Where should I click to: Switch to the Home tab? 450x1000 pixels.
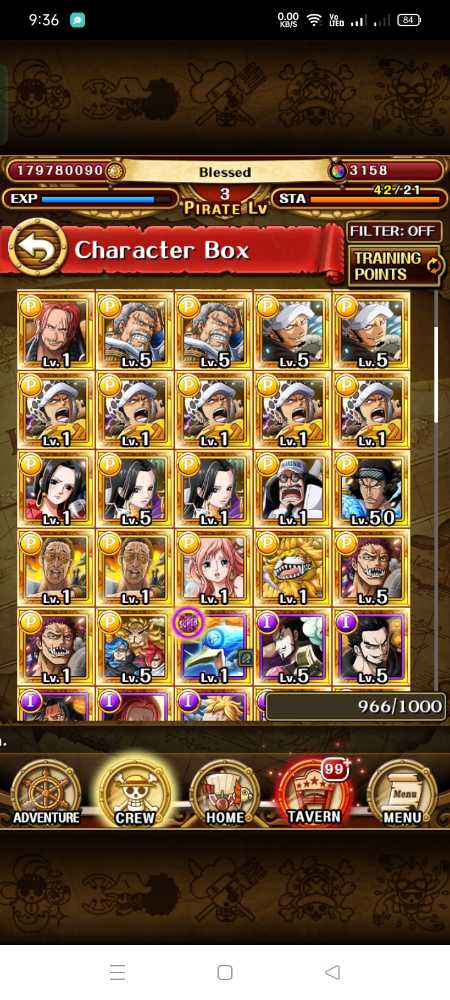click(224, 793)
